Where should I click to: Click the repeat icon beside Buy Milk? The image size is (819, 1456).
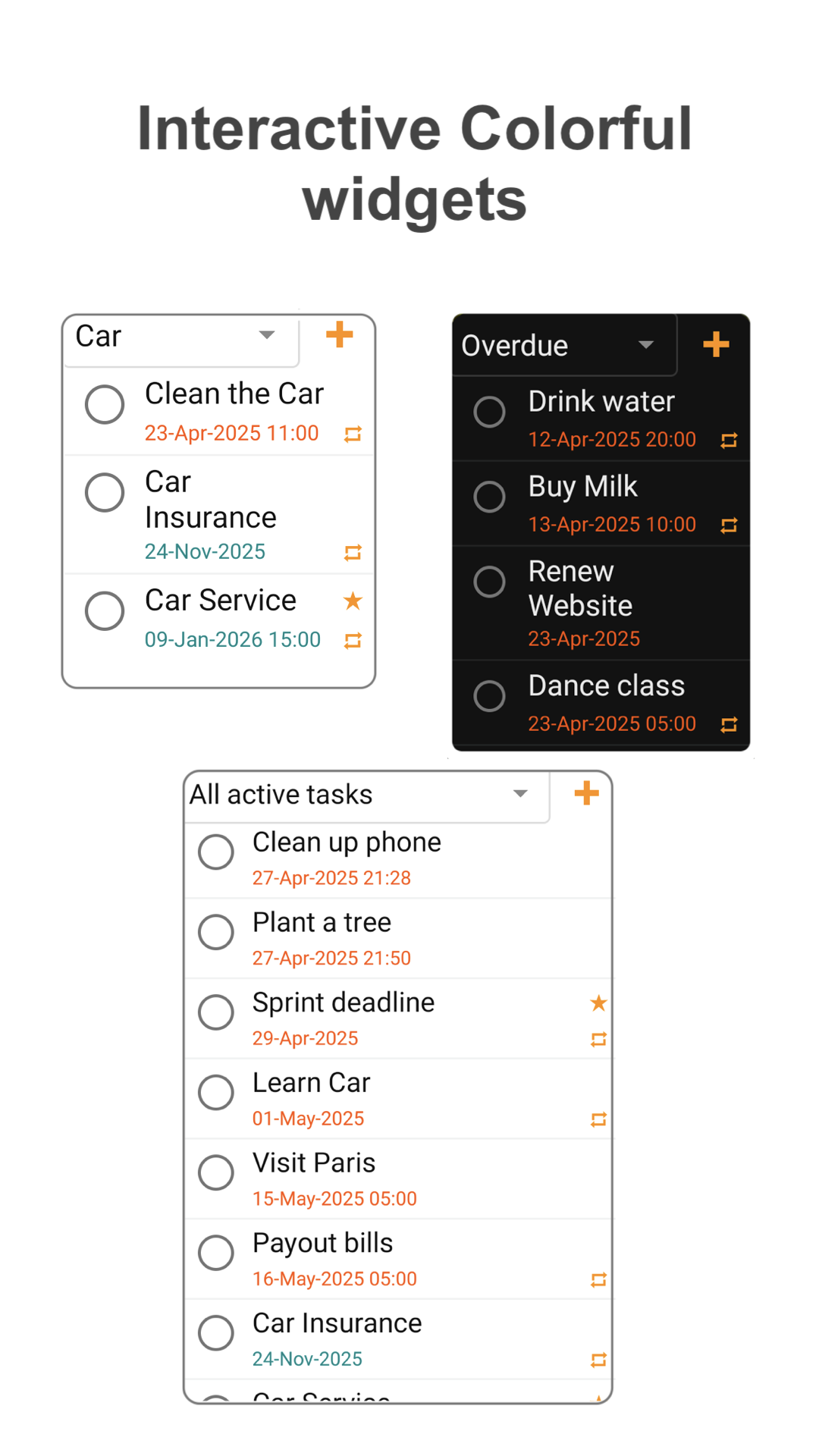pos(729,524)
